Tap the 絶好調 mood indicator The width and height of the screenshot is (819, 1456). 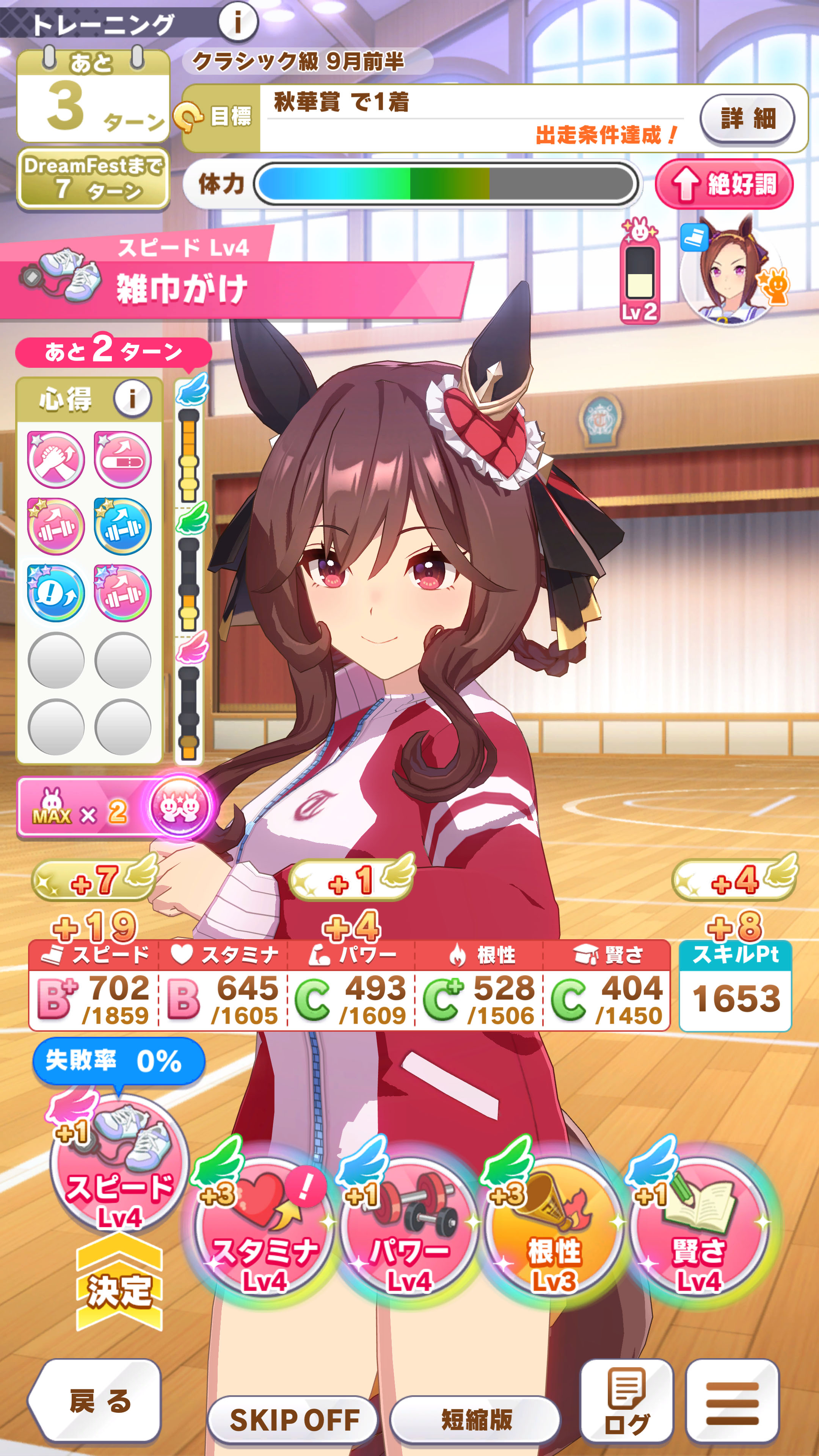point(724,184)
